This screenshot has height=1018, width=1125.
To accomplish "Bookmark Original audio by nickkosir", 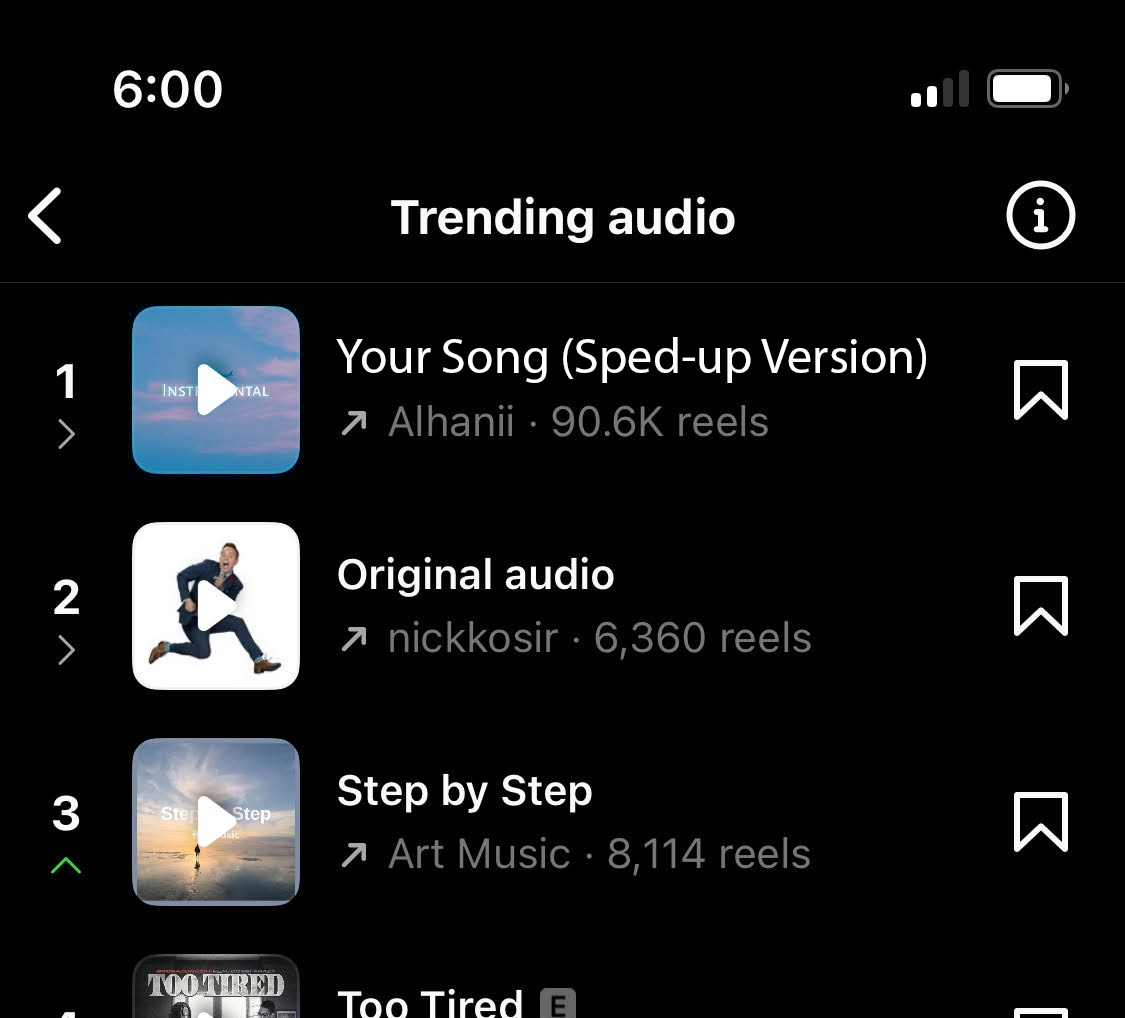I will pos(1041,606).
